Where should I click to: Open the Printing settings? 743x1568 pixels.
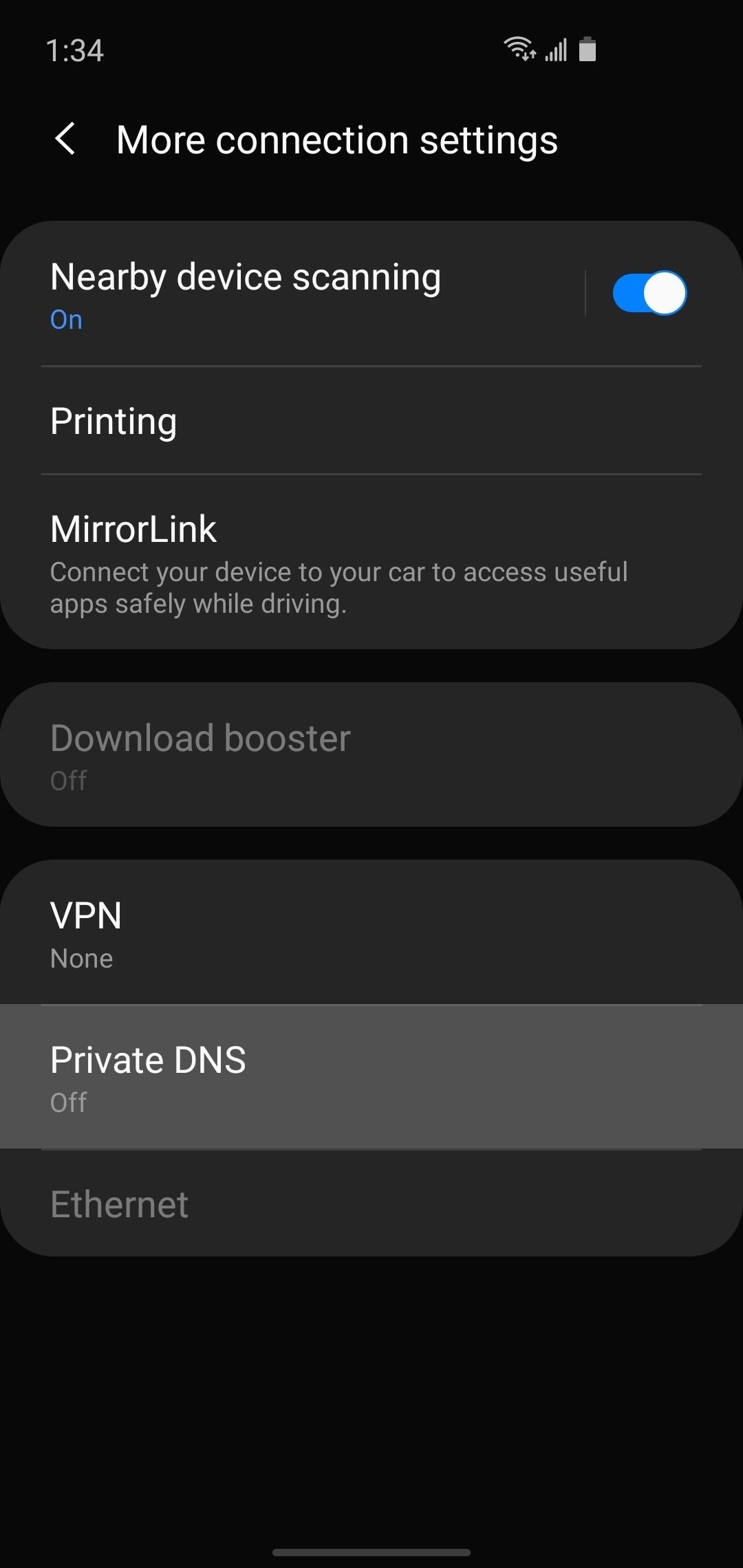(x=371, y=421)
